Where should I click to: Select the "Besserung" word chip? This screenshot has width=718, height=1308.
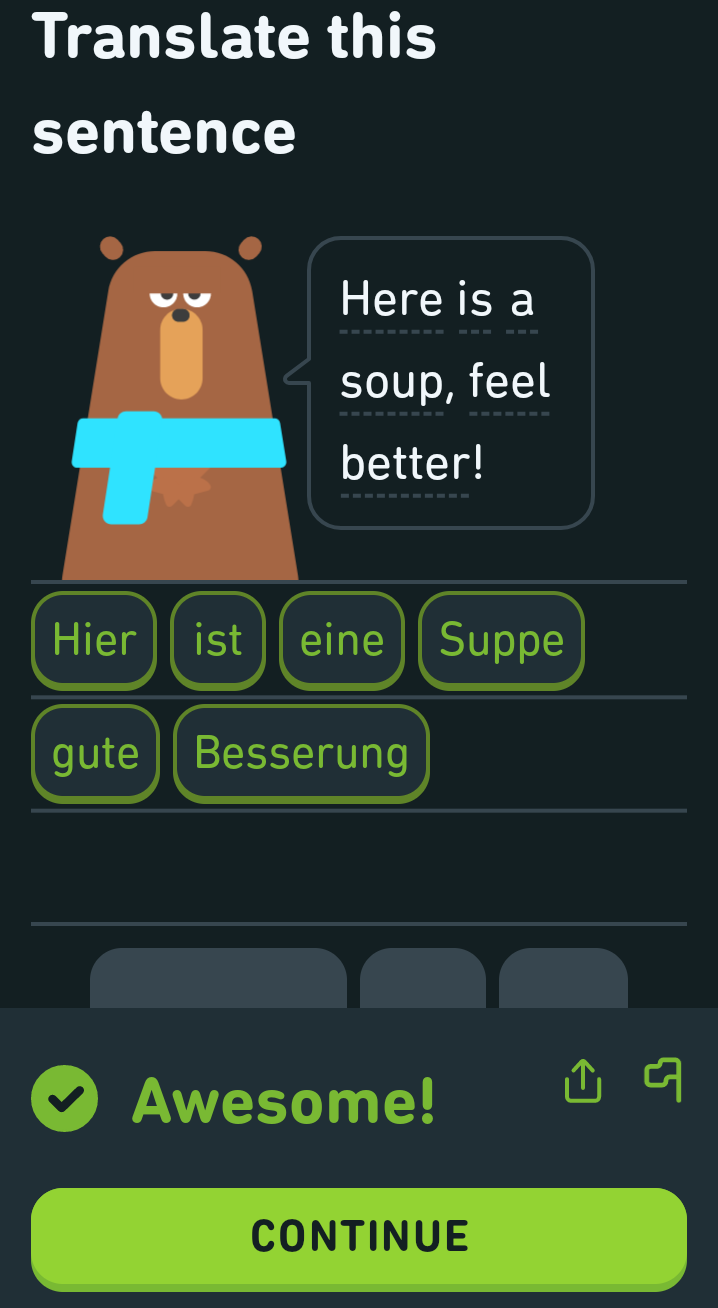[301, 753]
